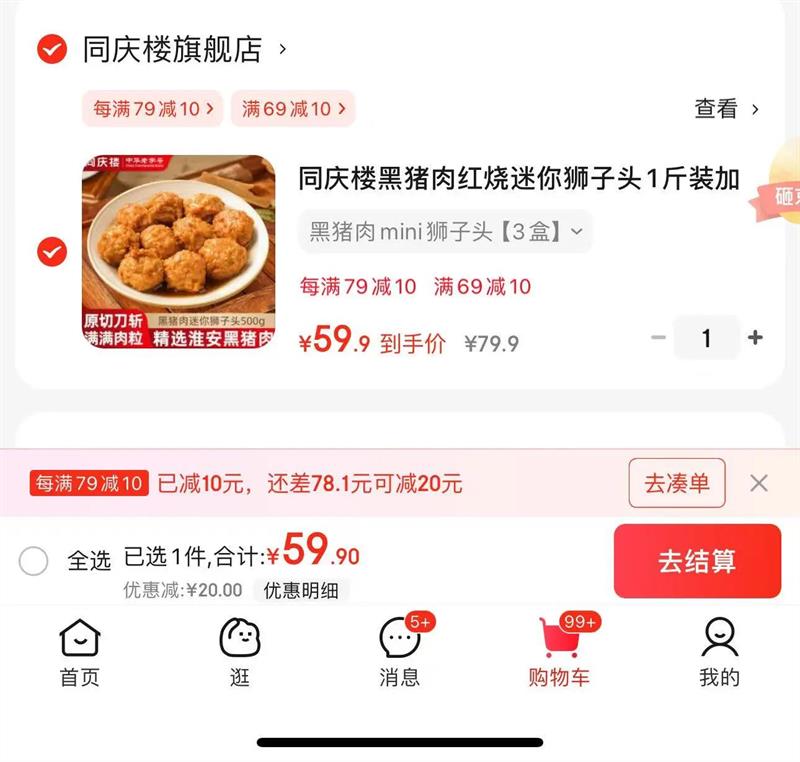Dismiss the 每满79减10 promotion banner

coord(759,484)
